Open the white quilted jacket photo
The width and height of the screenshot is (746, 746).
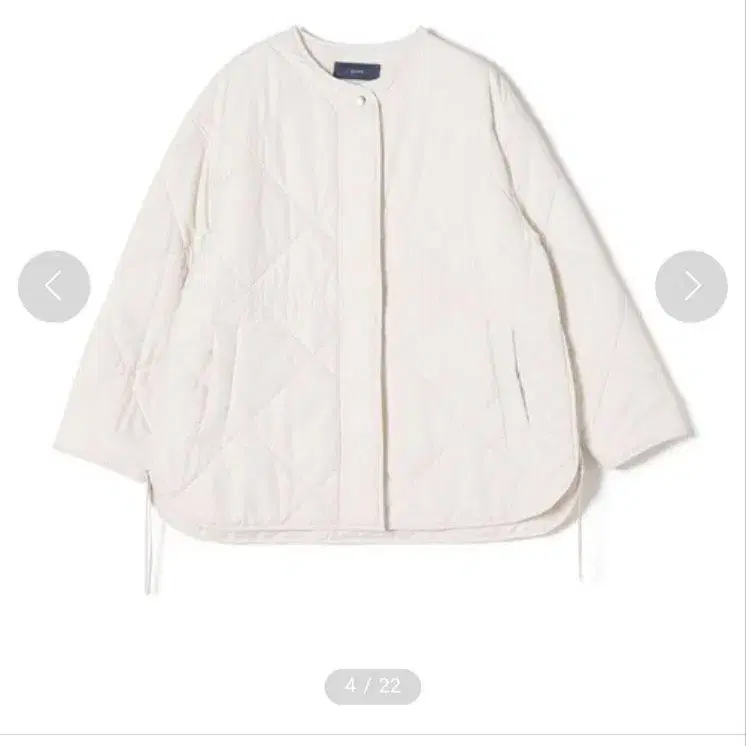[373, 309]
